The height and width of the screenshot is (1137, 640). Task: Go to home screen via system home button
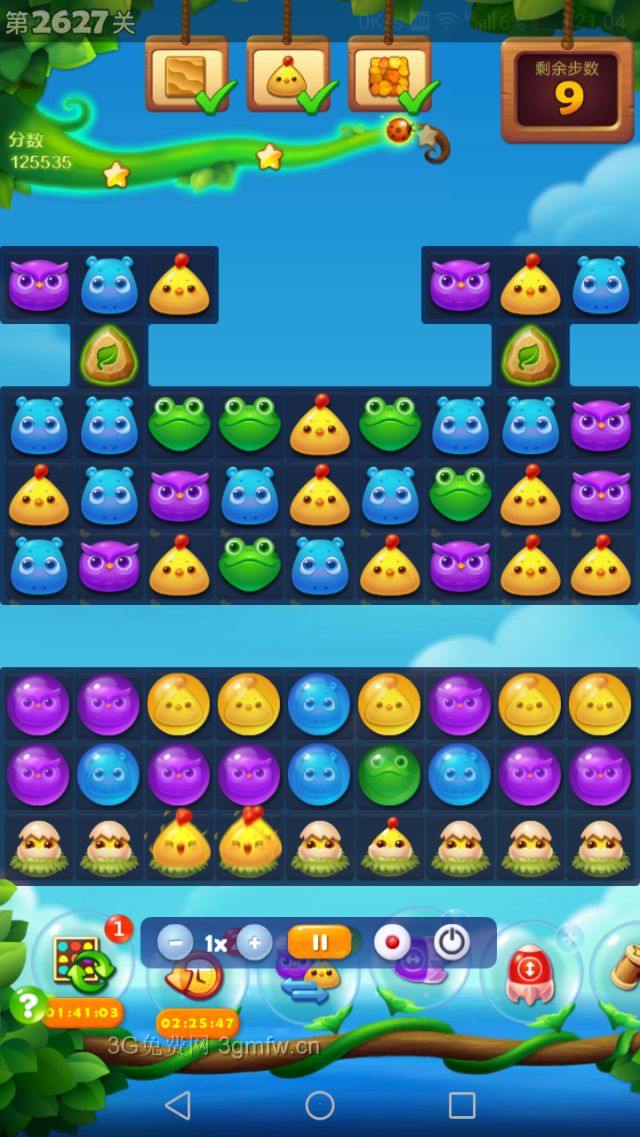[x=320, y=1105]
